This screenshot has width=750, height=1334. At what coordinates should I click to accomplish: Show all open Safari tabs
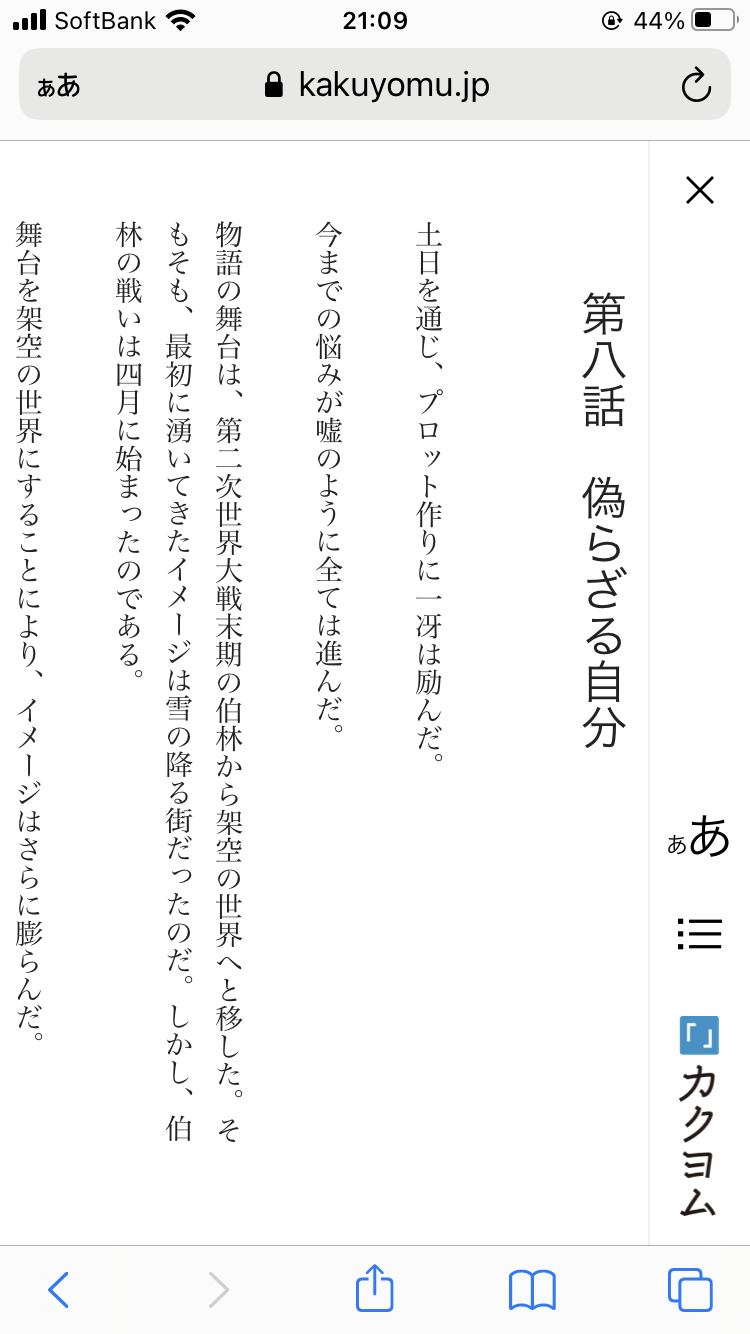tap(690, 1290)
